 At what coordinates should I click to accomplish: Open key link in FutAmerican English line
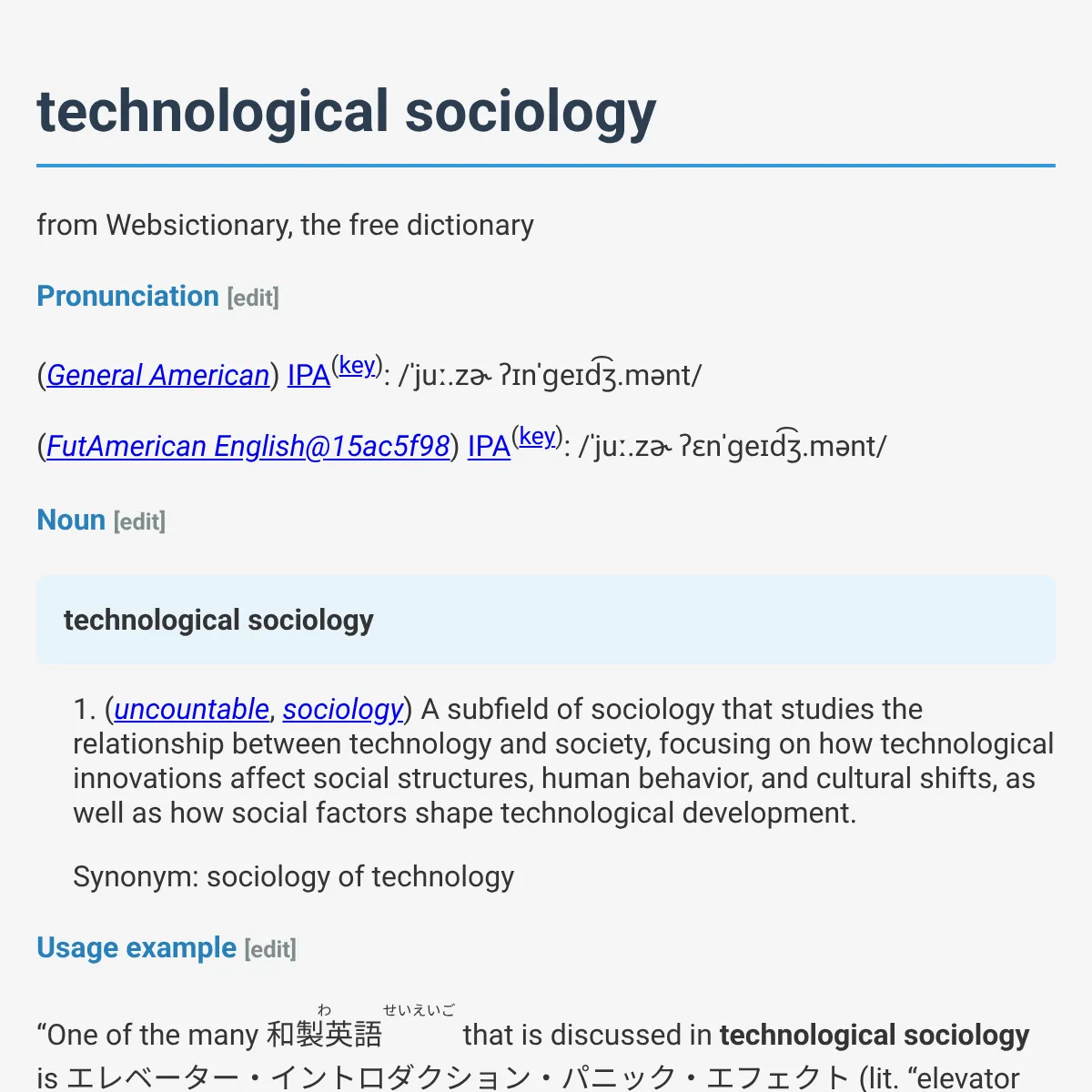tap(537, 436)
